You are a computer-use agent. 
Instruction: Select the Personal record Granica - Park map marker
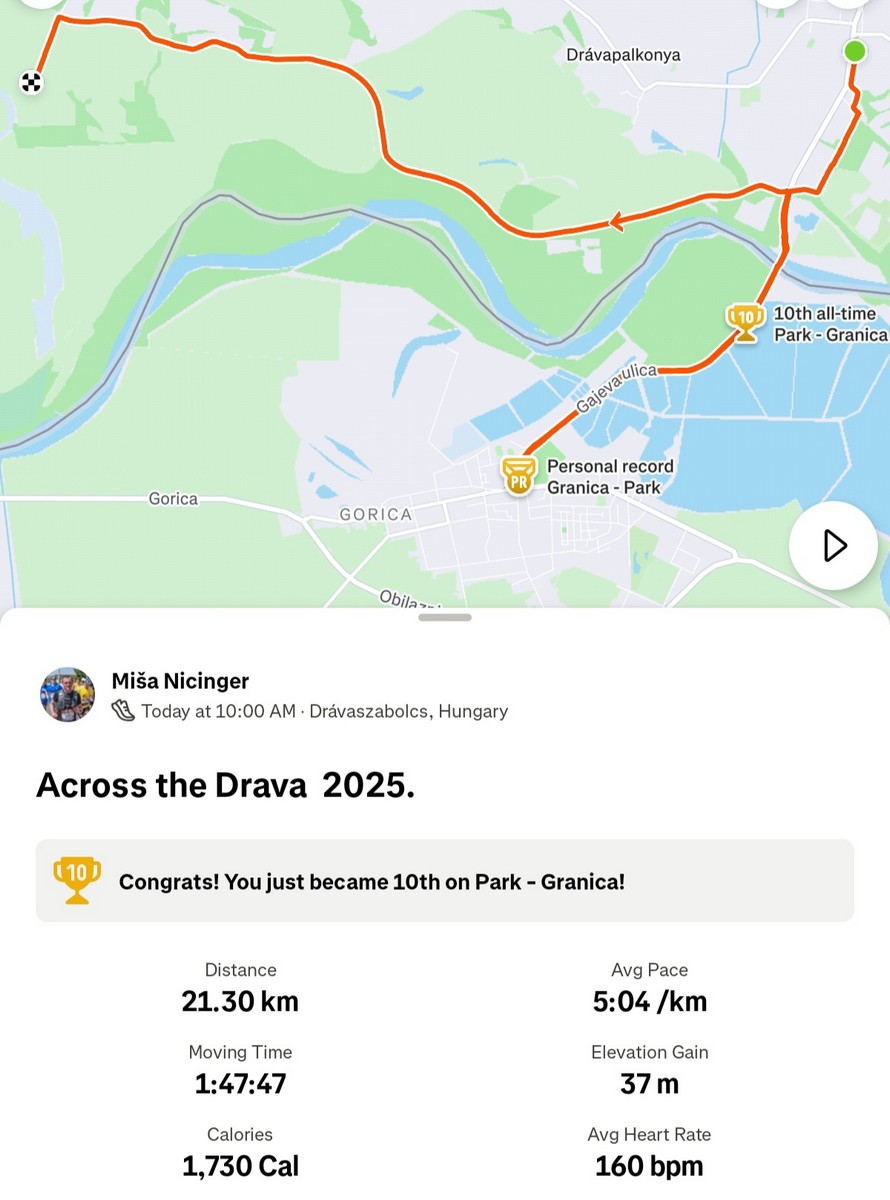518,476
